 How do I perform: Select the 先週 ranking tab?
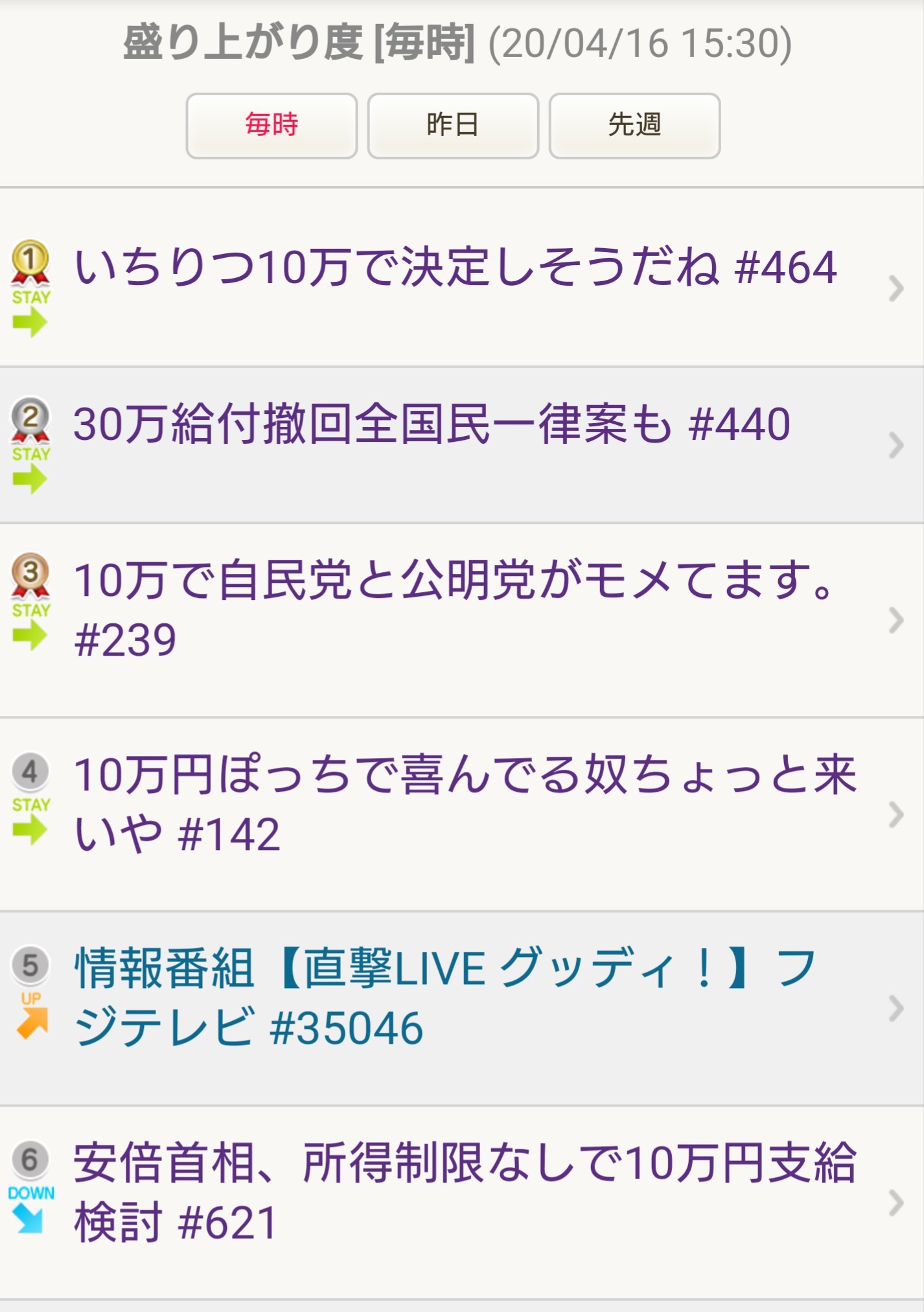[x=634, y=126]
